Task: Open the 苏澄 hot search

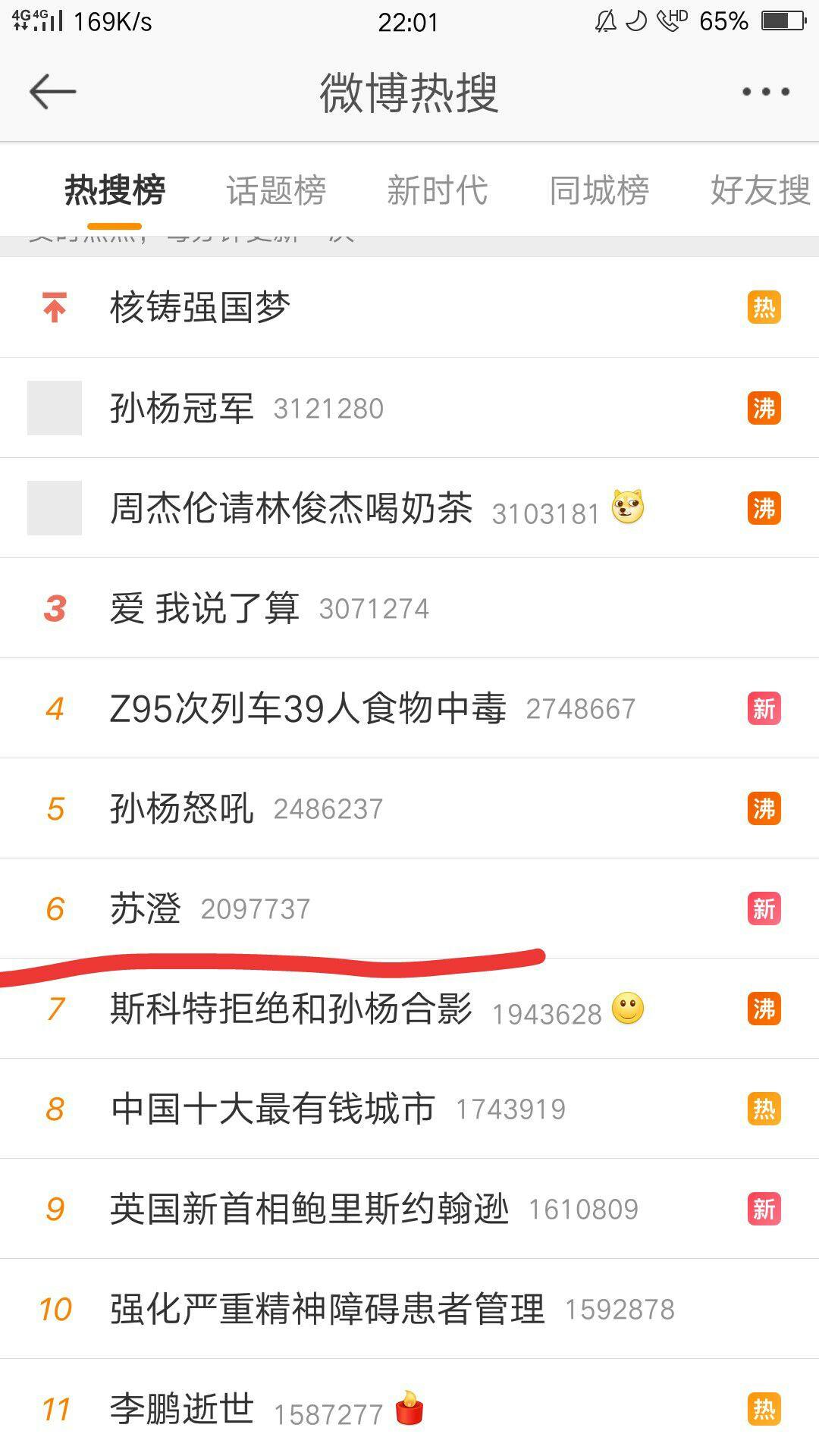Action: [x=146, y=909]
